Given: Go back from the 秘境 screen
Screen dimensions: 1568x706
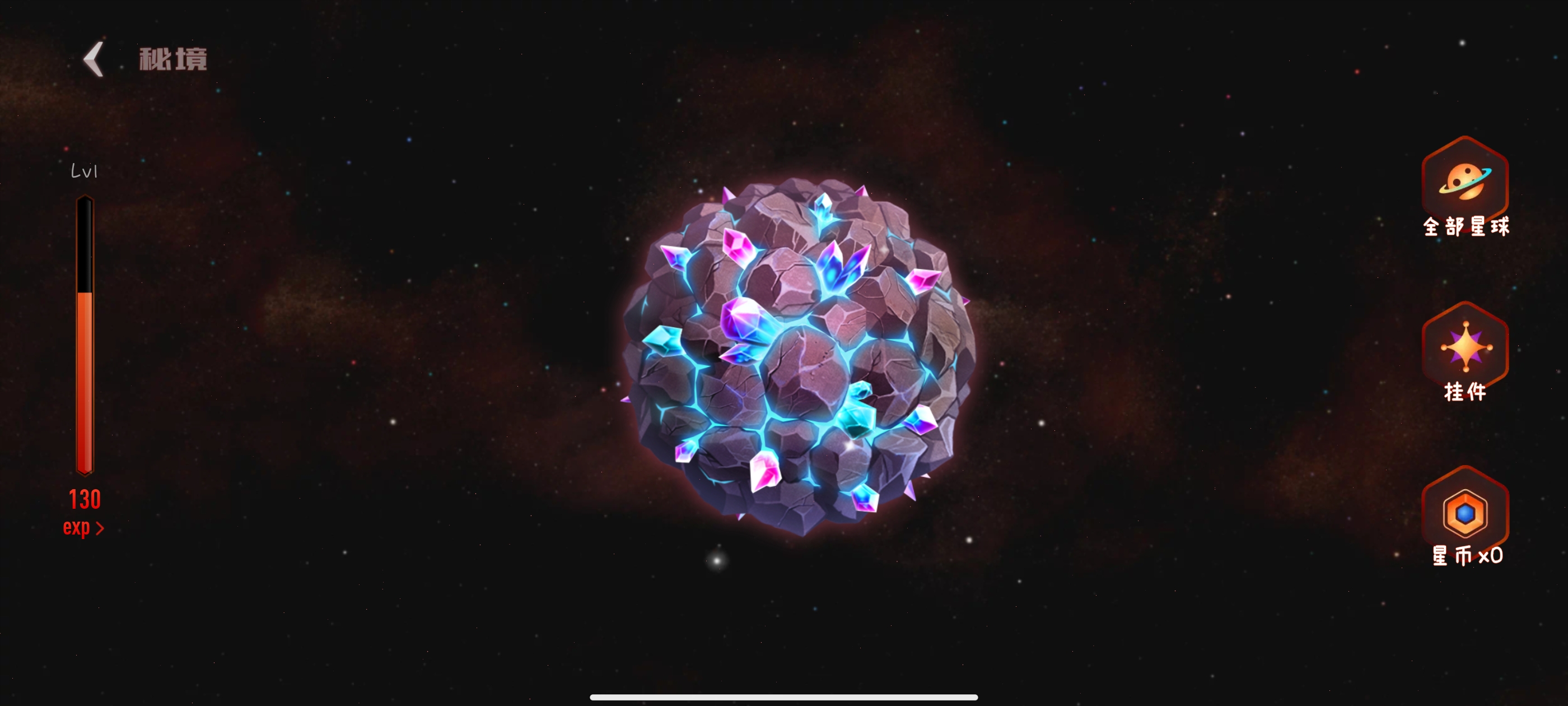Looking at the screenshot, I should click(x=94, y=60).
